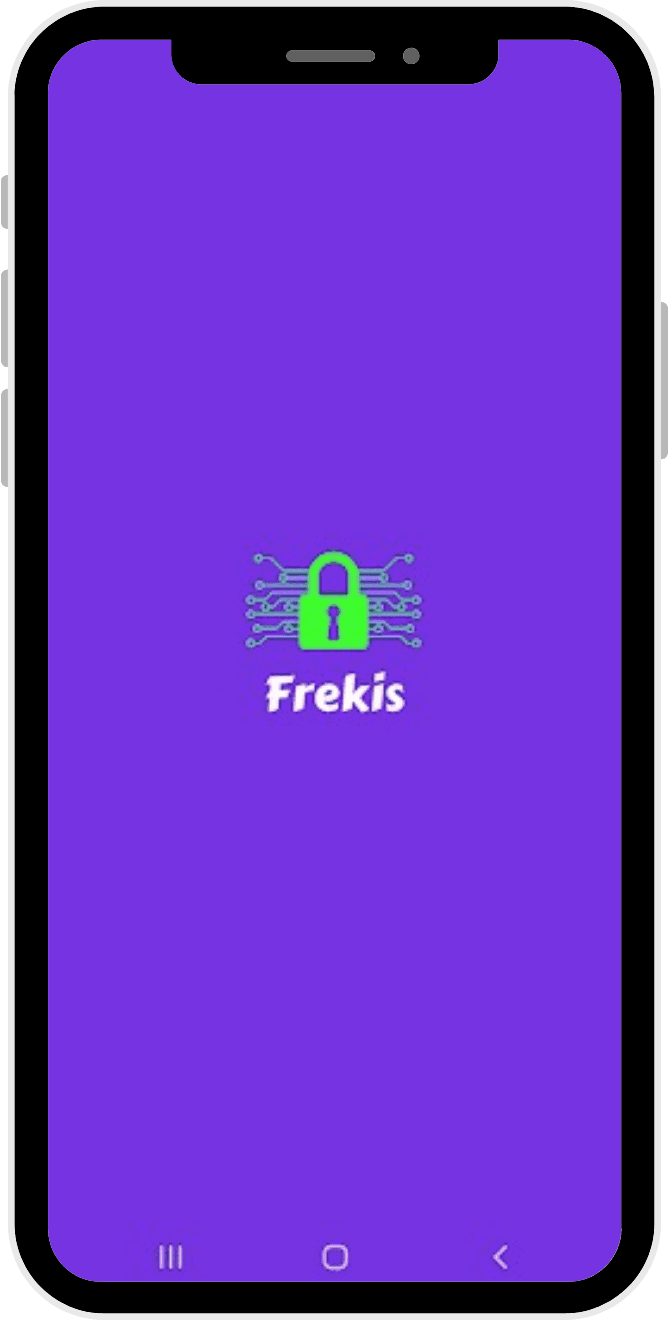Tap the system home button
Viewport: 668px width, 1320px height.
coord(335,1257)
